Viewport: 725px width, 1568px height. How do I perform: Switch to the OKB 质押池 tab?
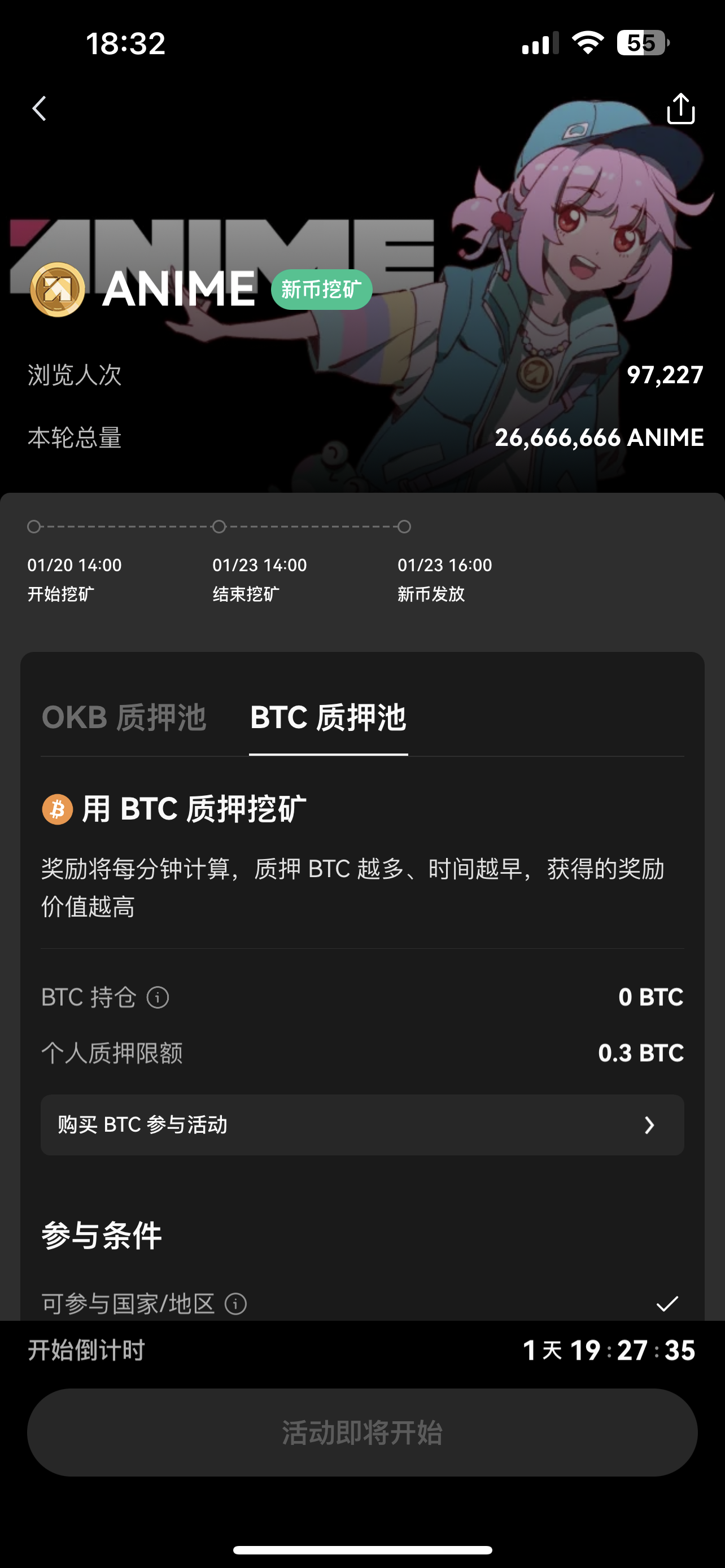(x=124, y=720)
